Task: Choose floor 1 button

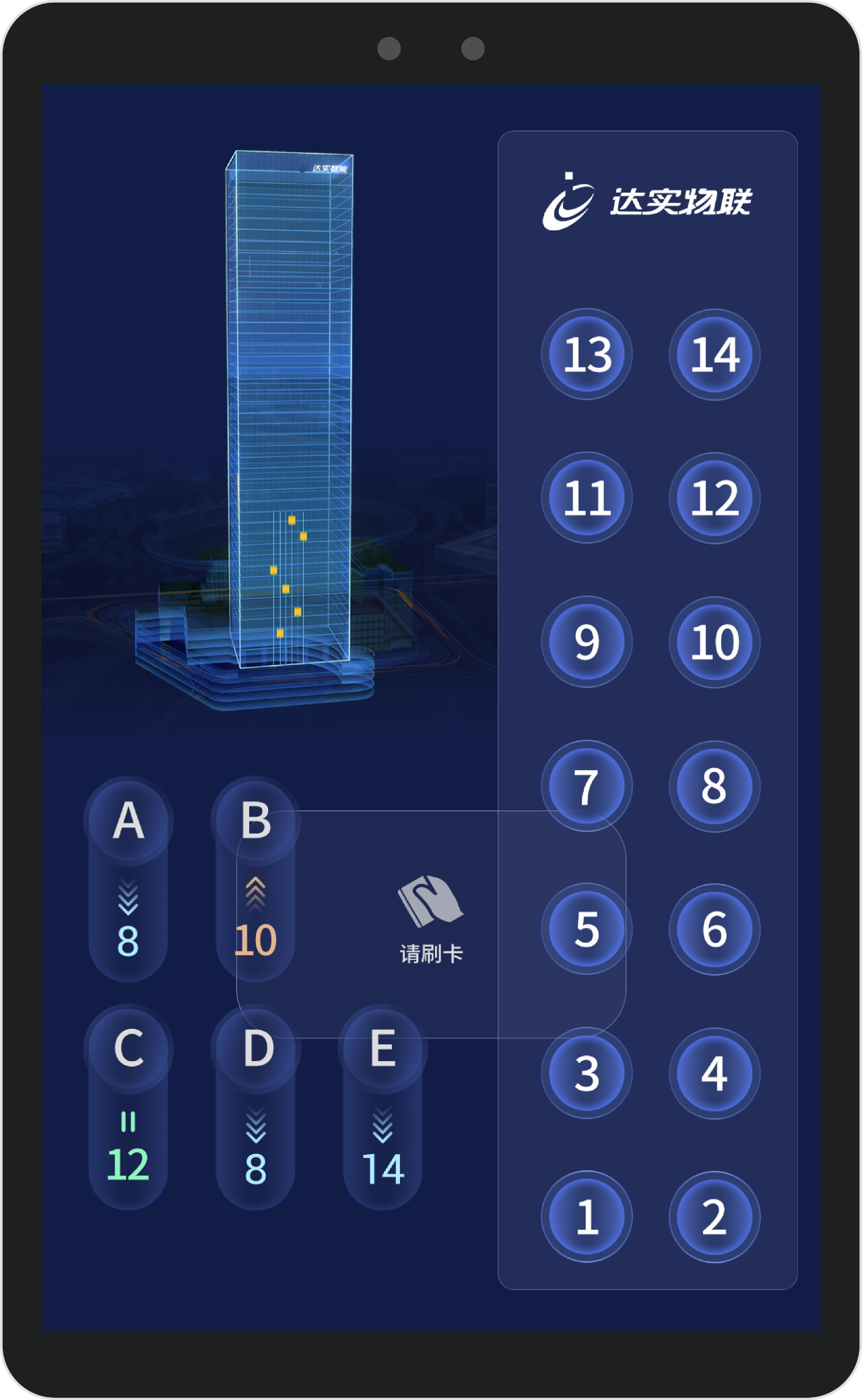Action: (587, 1217)
